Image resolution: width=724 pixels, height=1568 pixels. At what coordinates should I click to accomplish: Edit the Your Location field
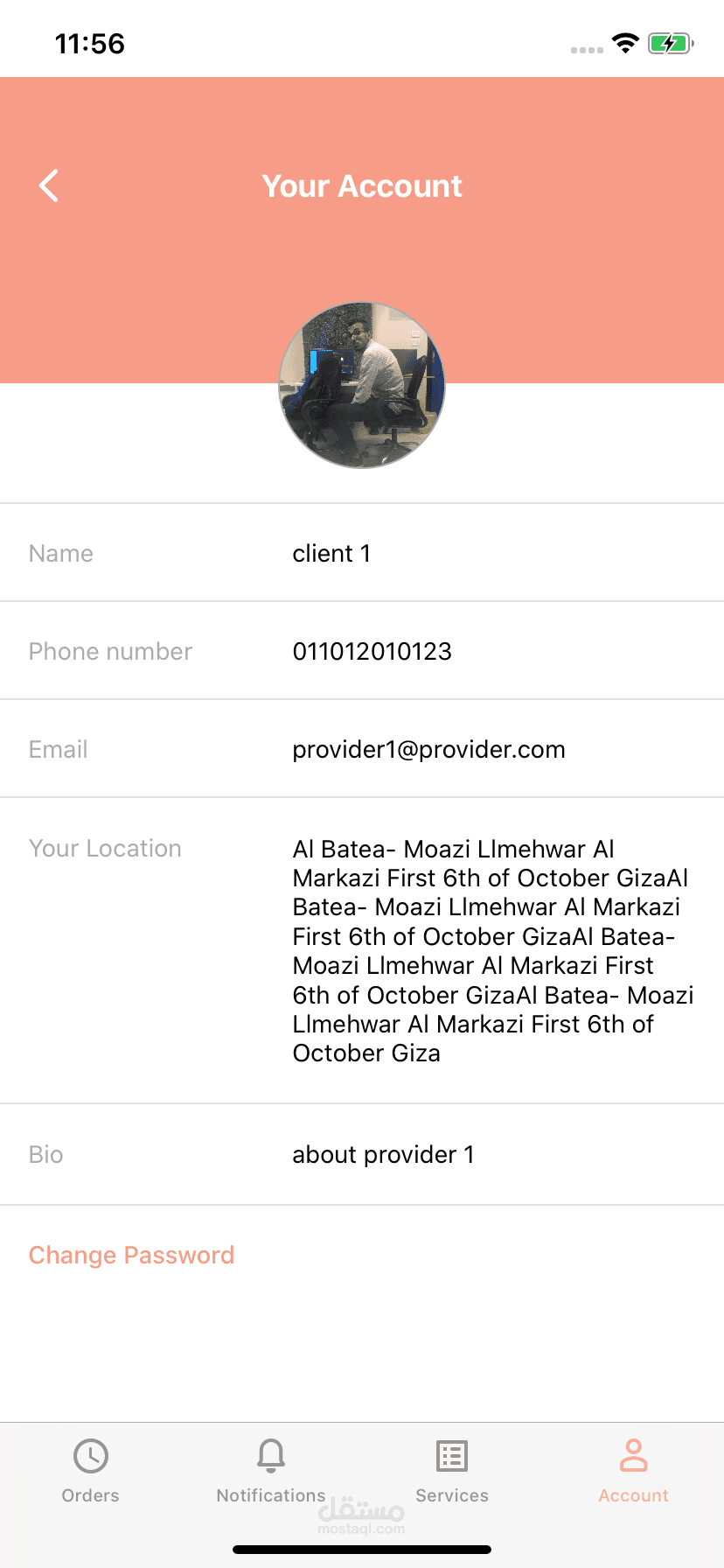[x=491, y=950]
